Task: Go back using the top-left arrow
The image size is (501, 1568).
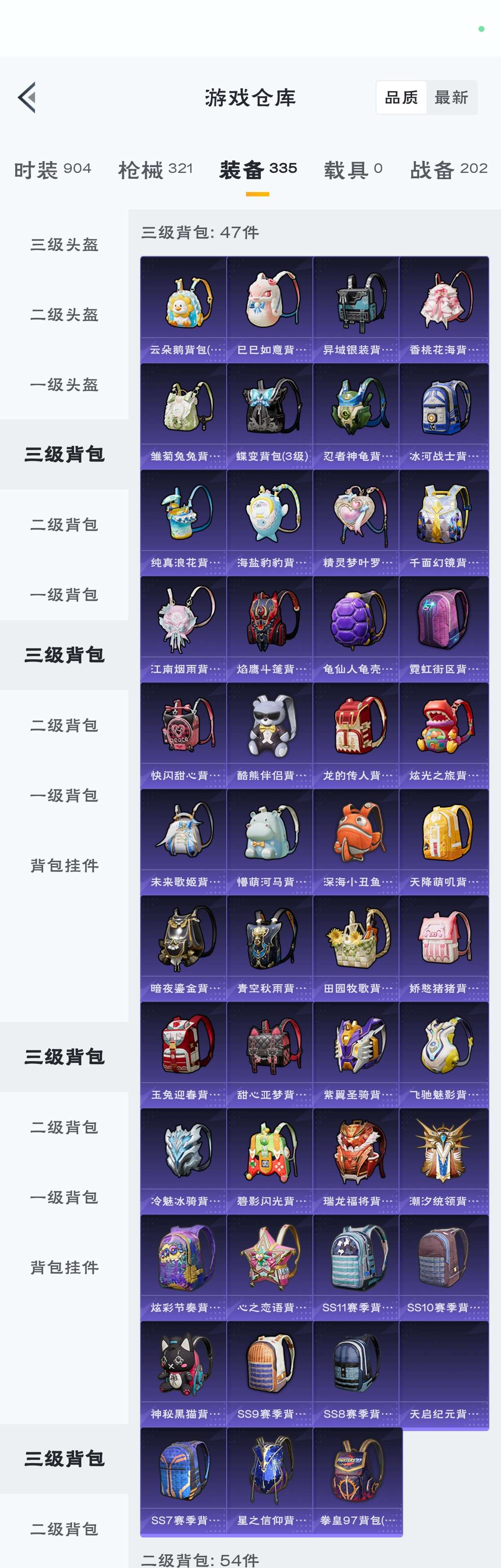Action: 27,97
